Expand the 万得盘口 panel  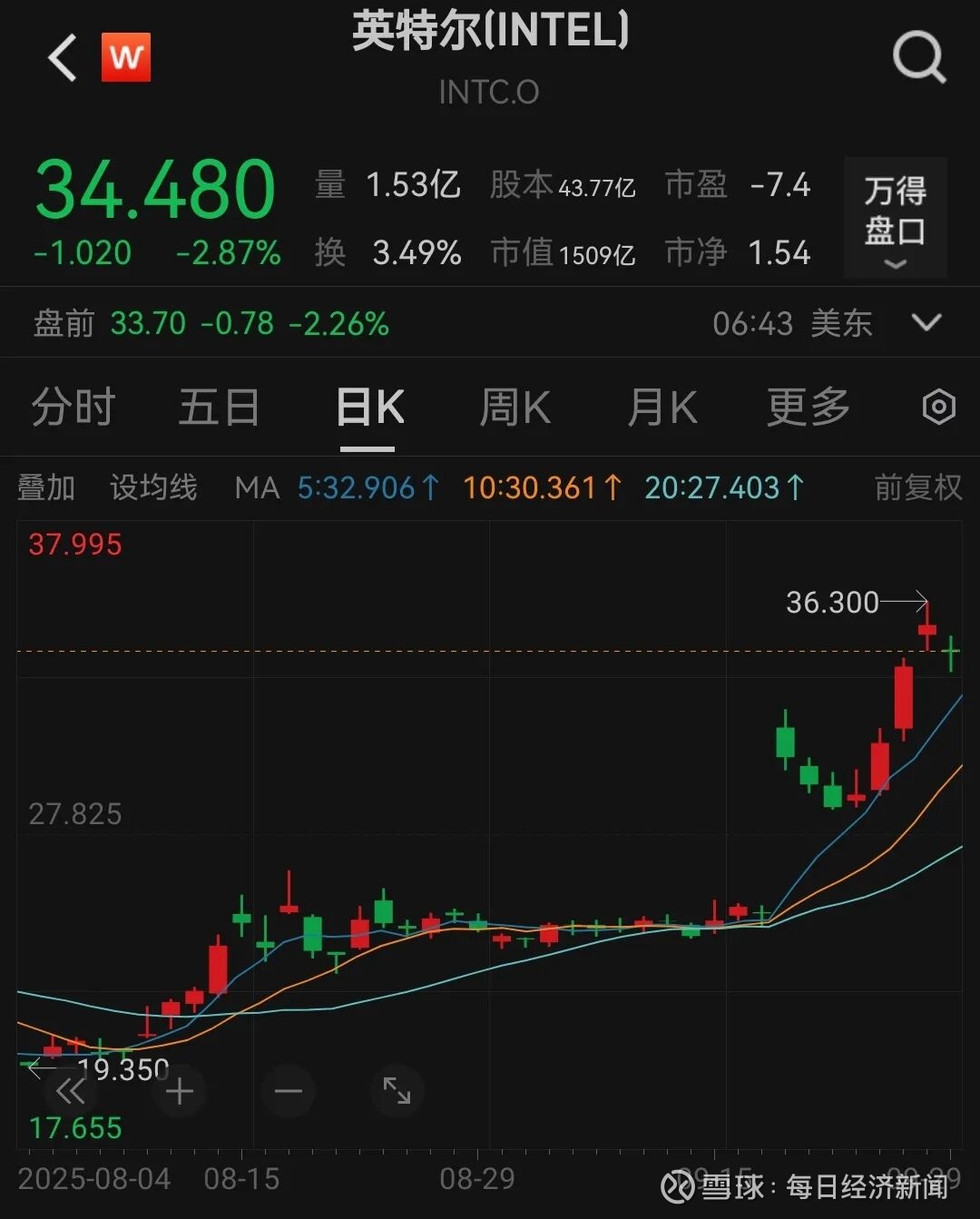click(x=895, y=218)
